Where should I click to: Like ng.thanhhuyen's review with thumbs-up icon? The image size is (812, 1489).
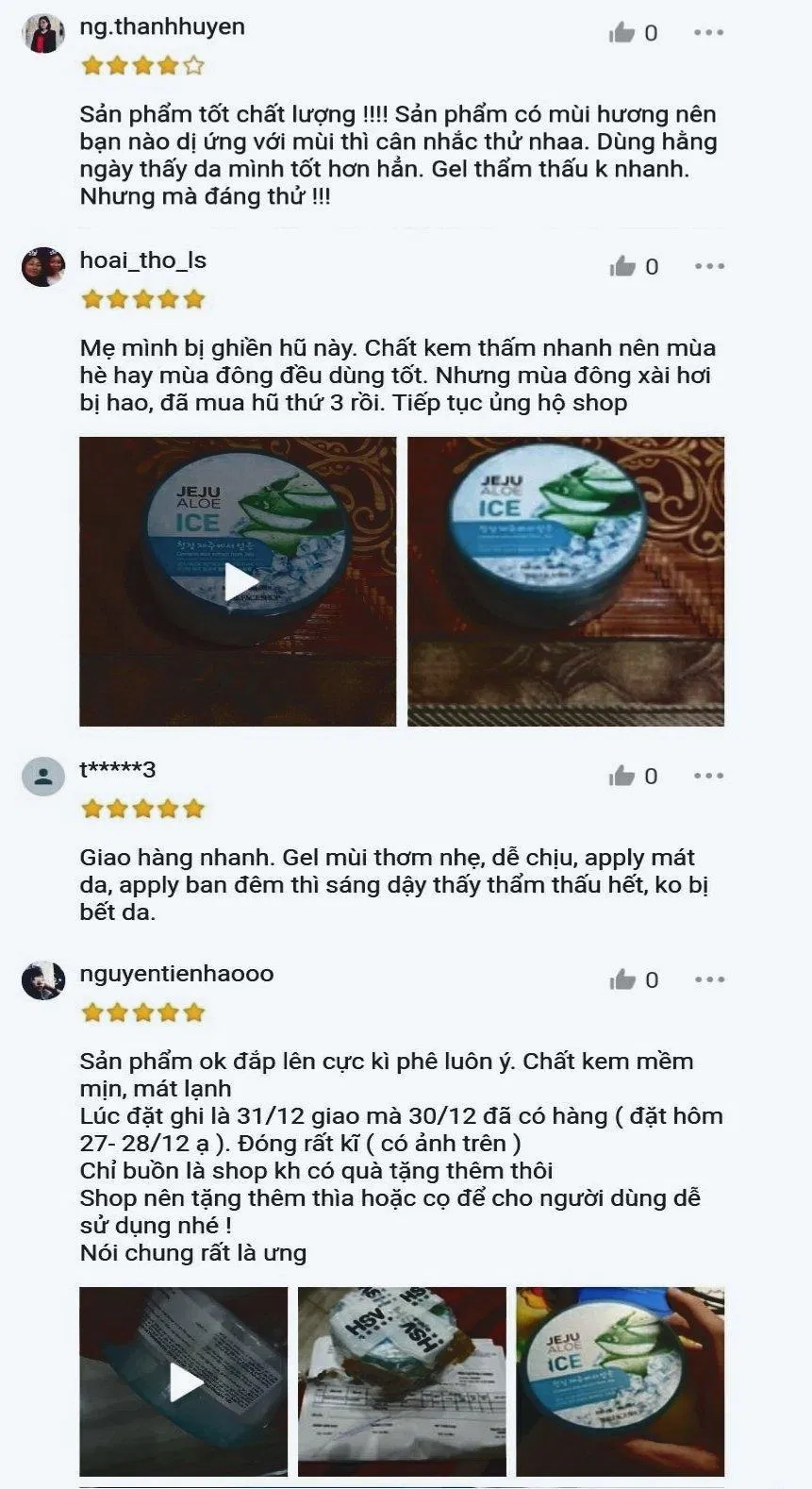(623, 31)
